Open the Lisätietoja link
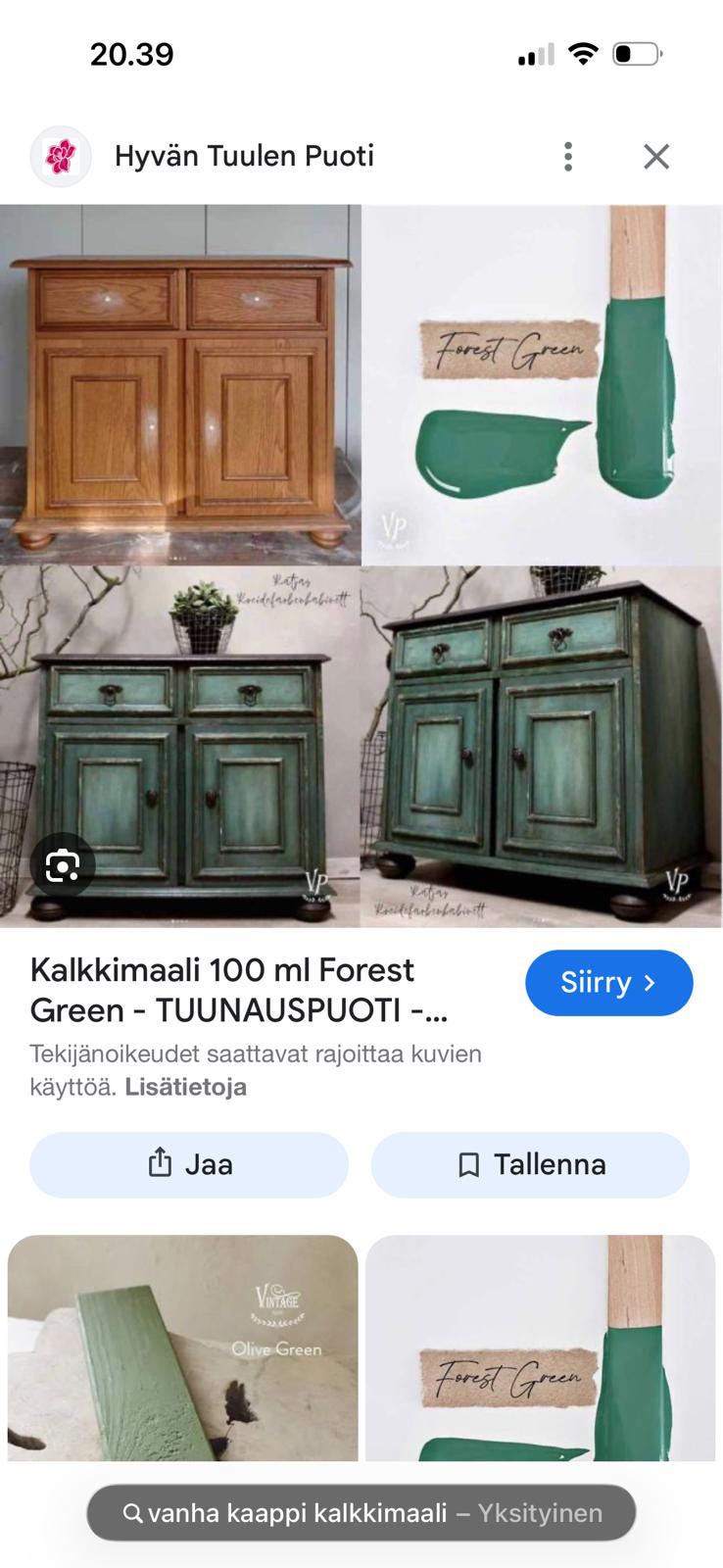This screenshot has width=723, height=1568. [x=185, y=1086]
